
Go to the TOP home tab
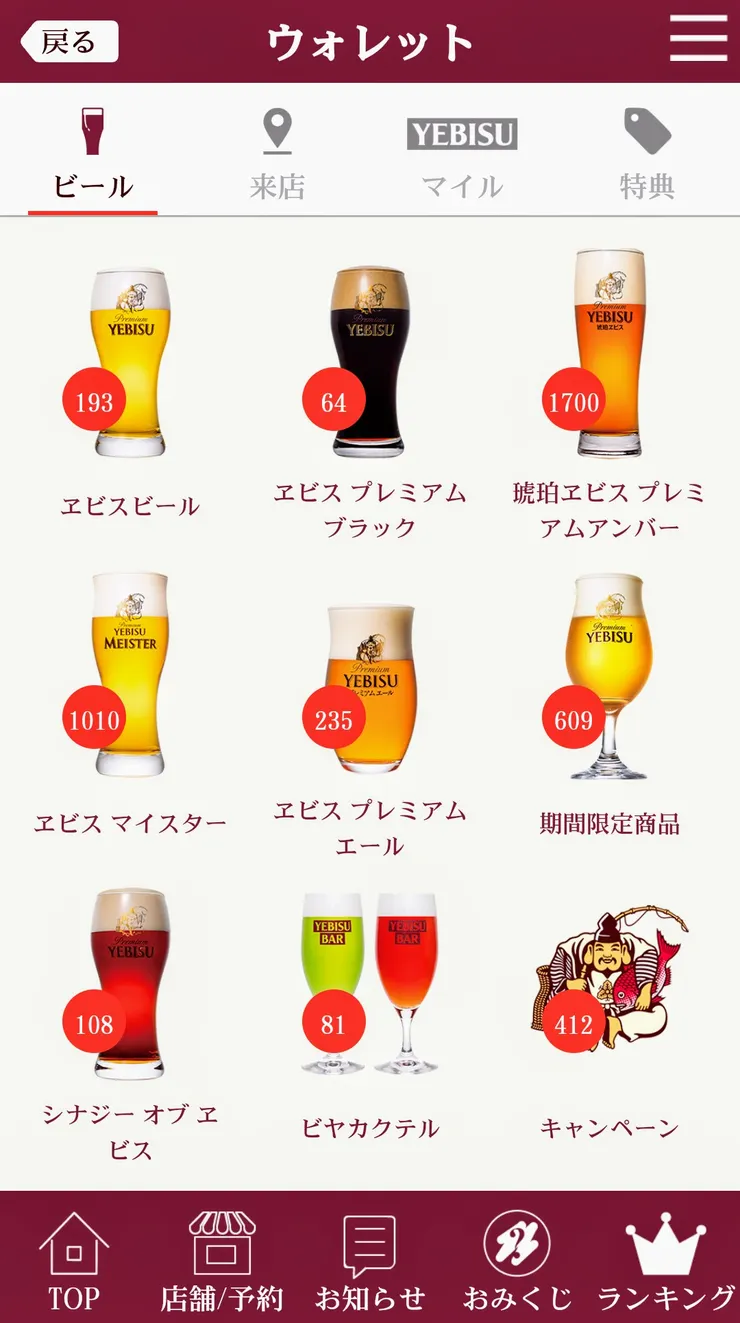tap(74, 1261)
